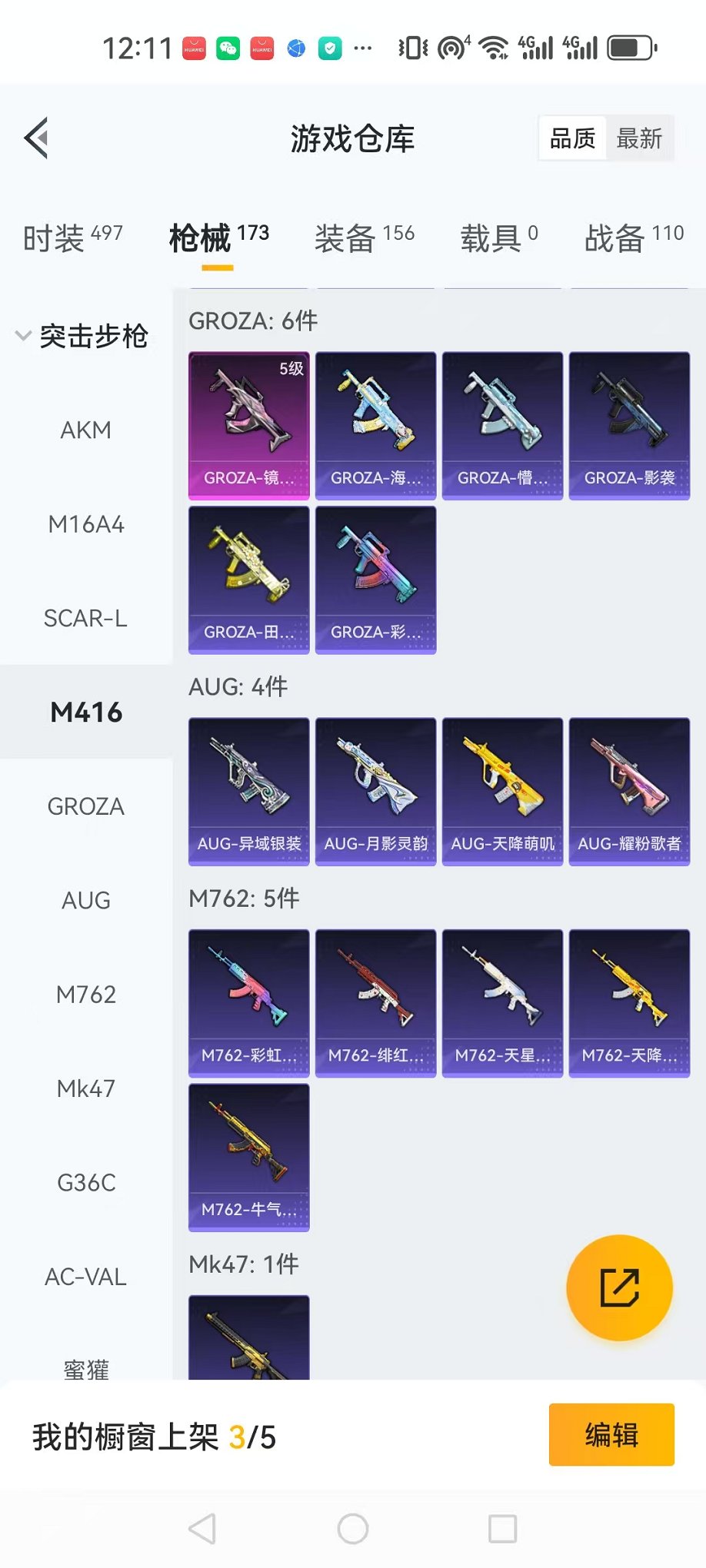Tap the orange share floating button

(619, 1287)
